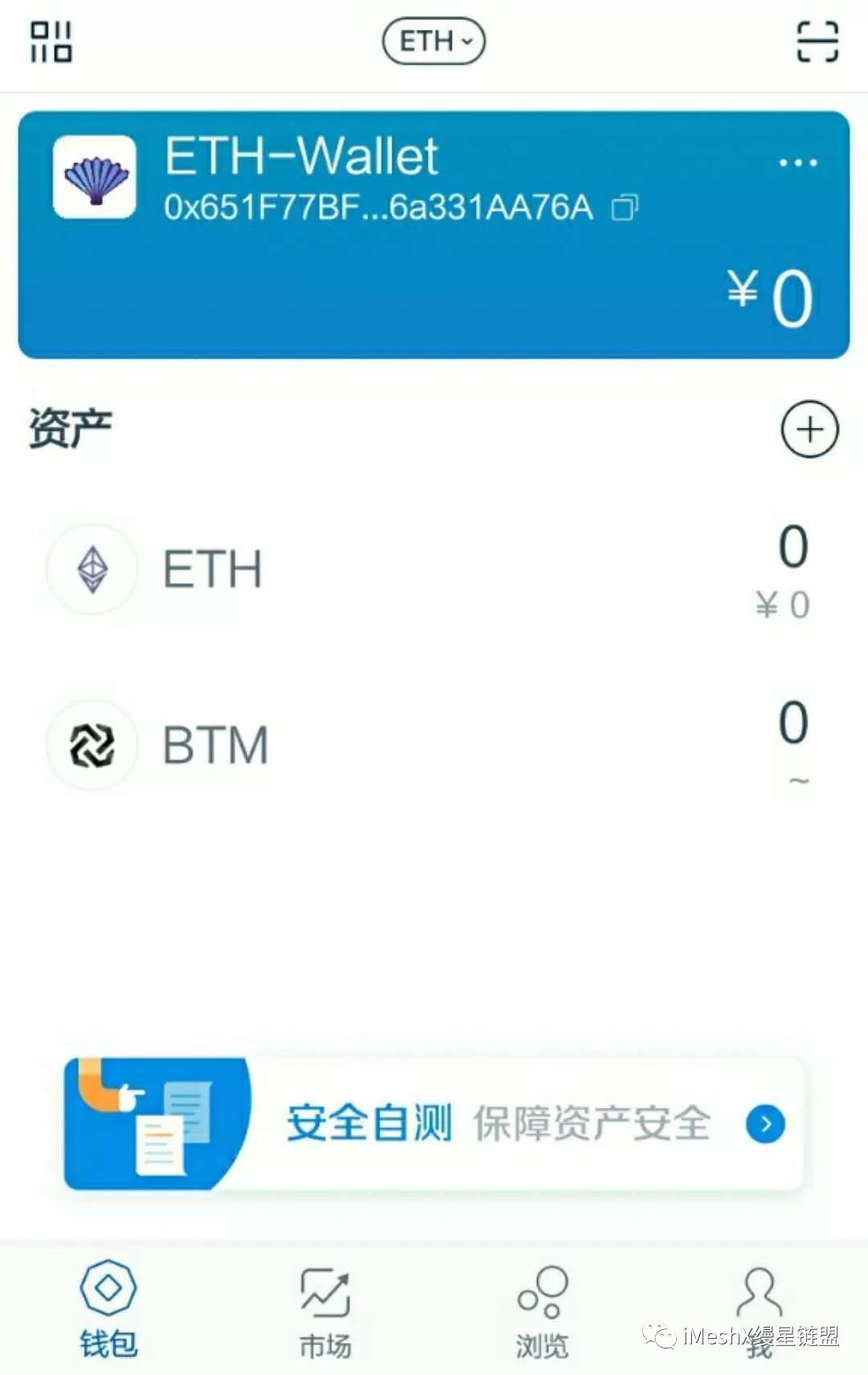Open the ETH asset row showing 0 balance
The height and width of the screenshot is (1375, 868).
point(434,568)
